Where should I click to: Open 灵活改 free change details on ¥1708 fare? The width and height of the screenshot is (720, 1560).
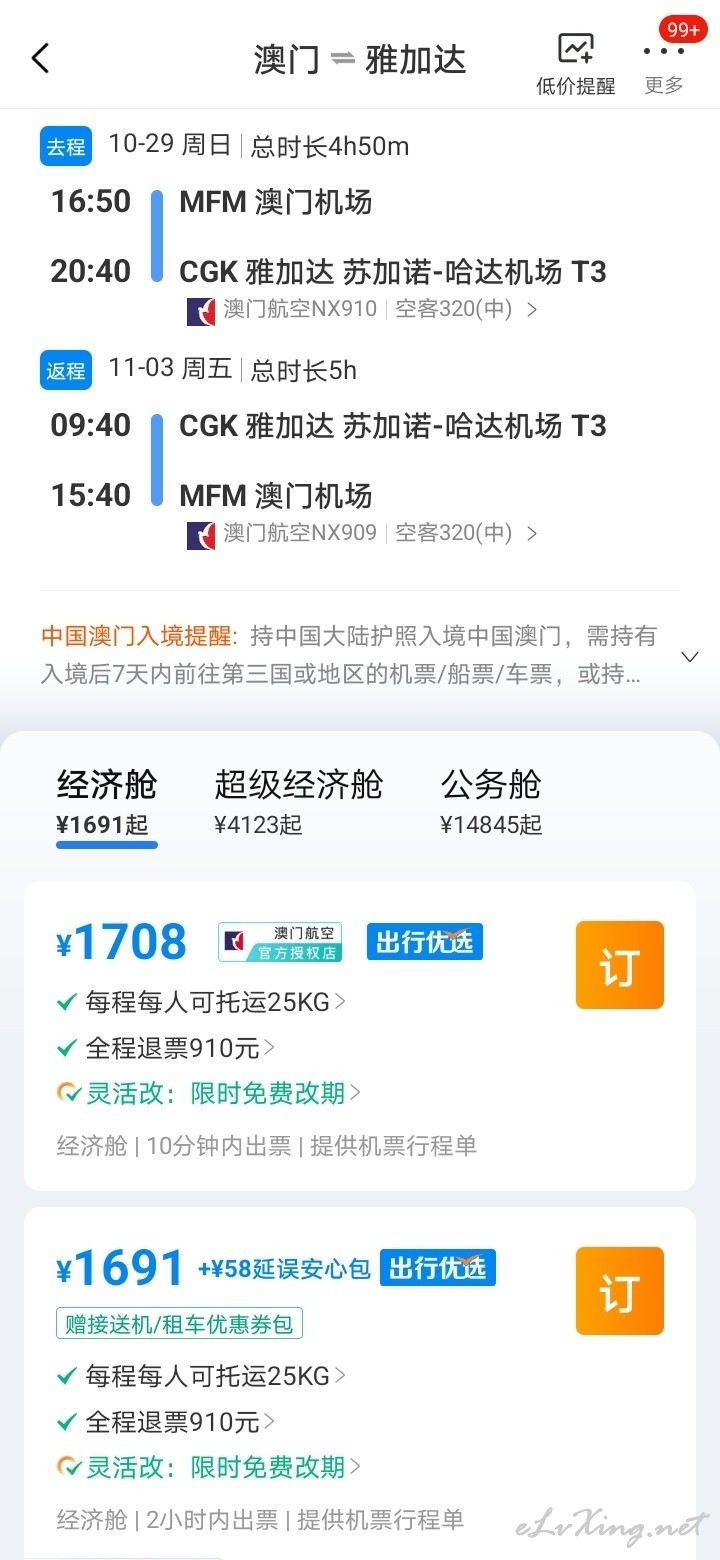(x=209, y=1093)
